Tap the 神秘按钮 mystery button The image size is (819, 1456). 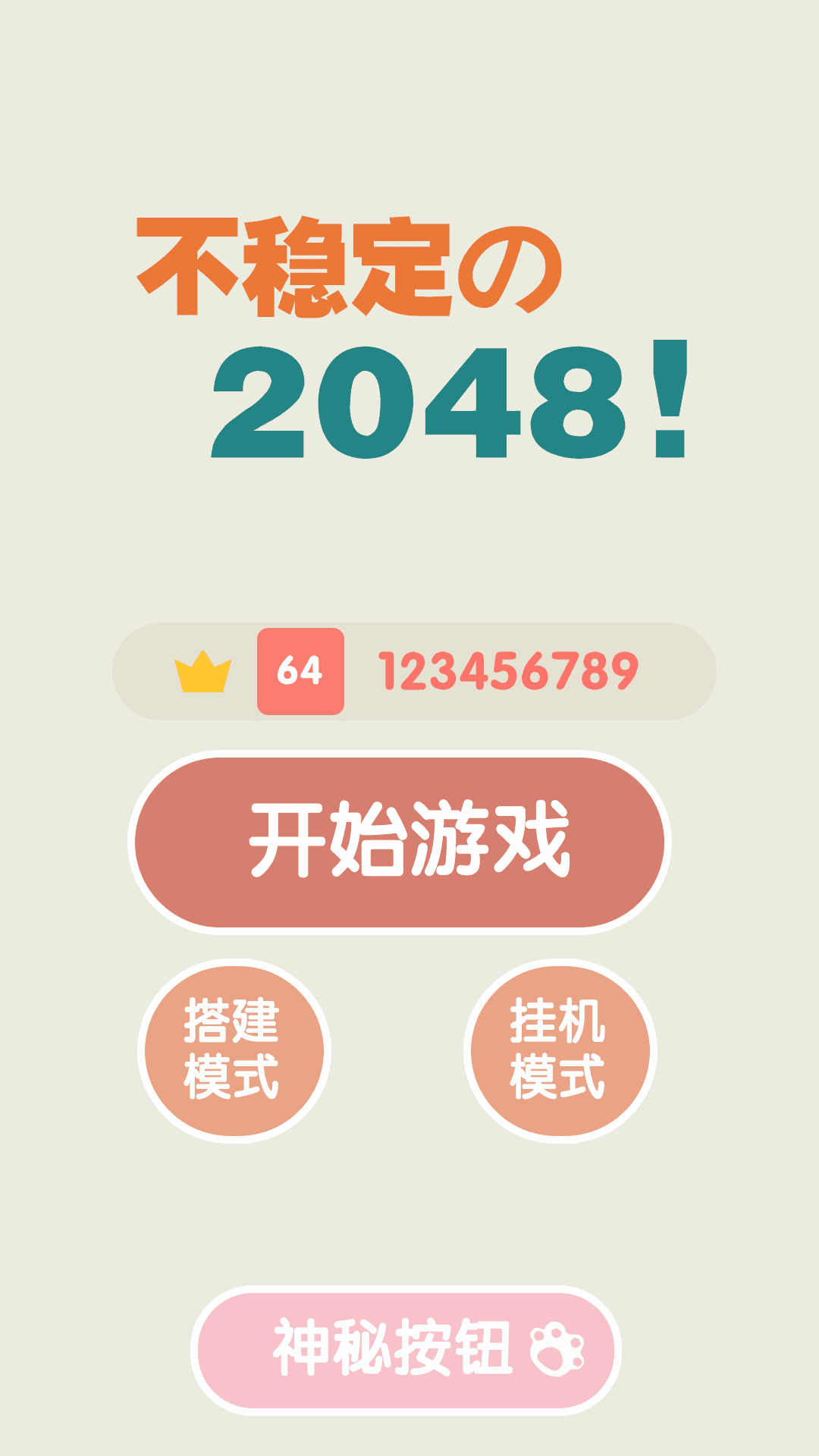[x=406, y=1351]
